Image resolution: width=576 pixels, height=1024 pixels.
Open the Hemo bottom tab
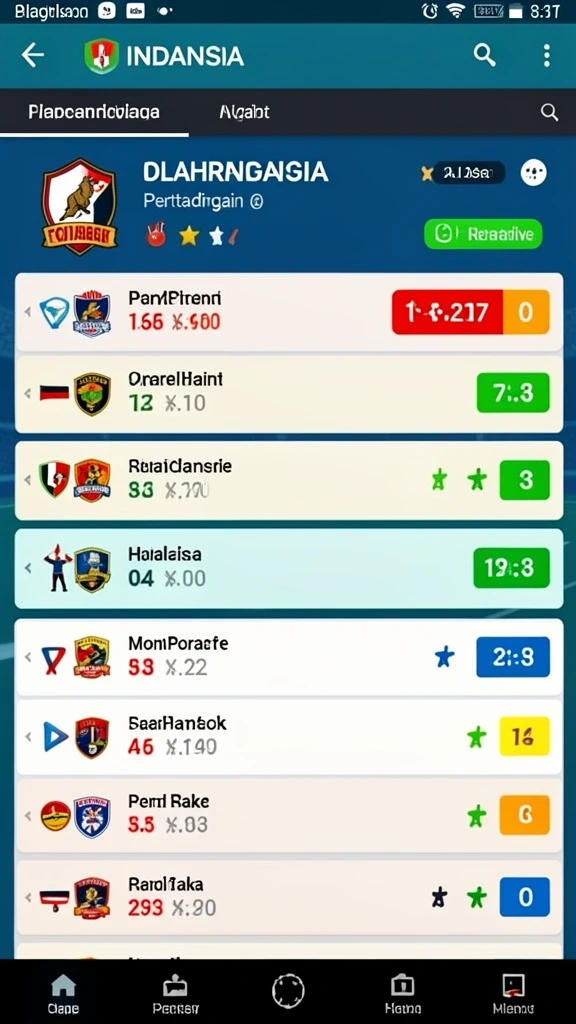click(403, 995)
